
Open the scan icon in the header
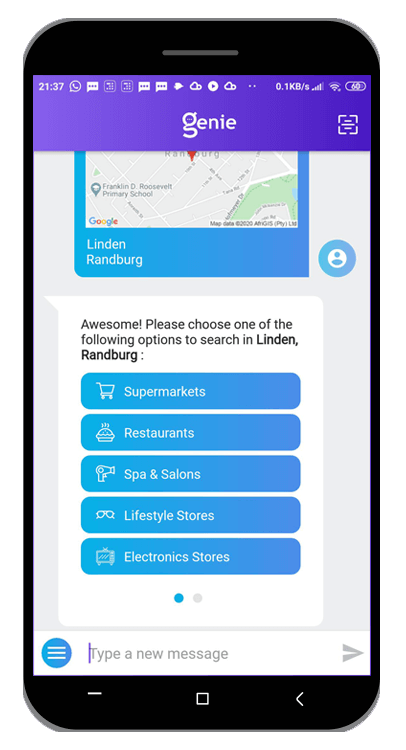coord(348,124)
